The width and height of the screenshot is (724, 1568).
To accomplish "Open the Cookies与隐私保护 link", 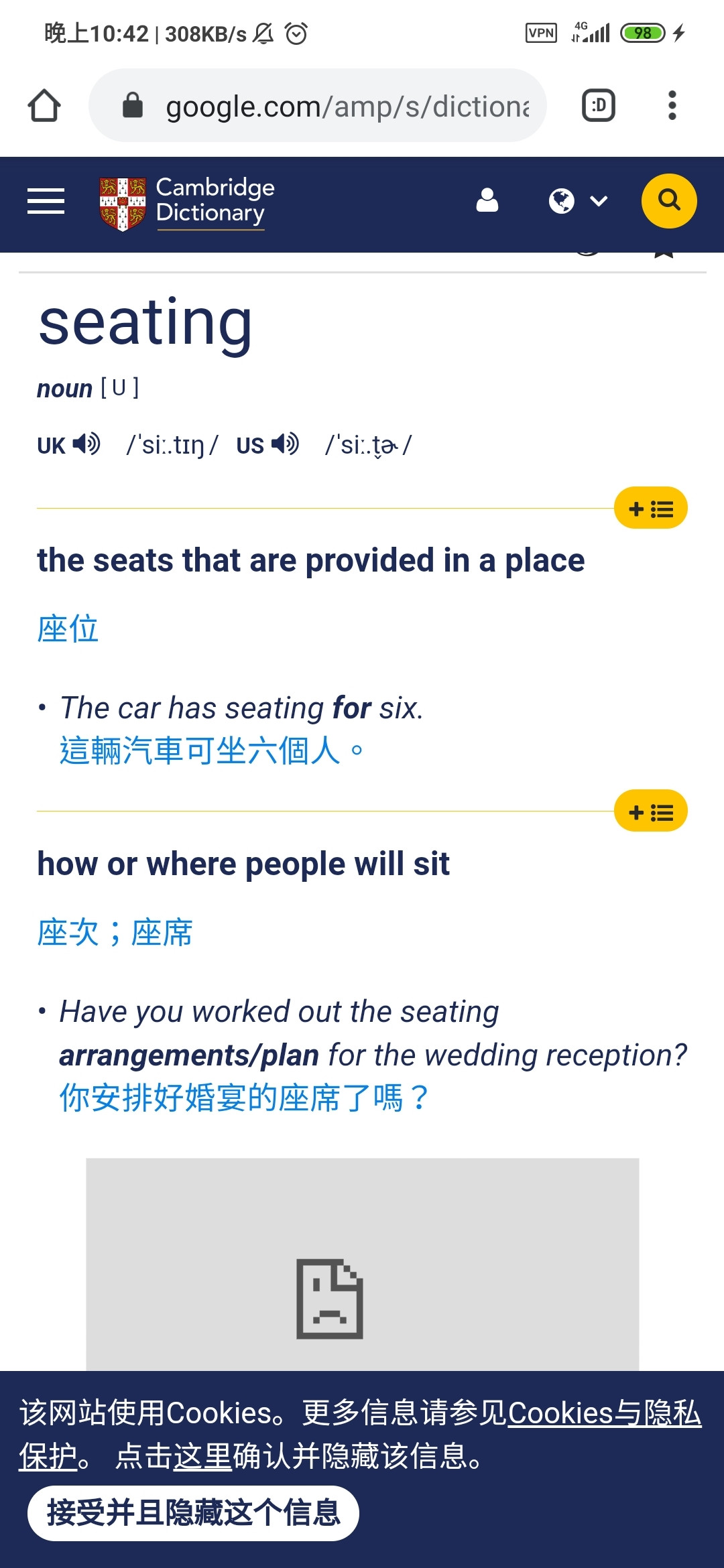I will coord(603,1414).
